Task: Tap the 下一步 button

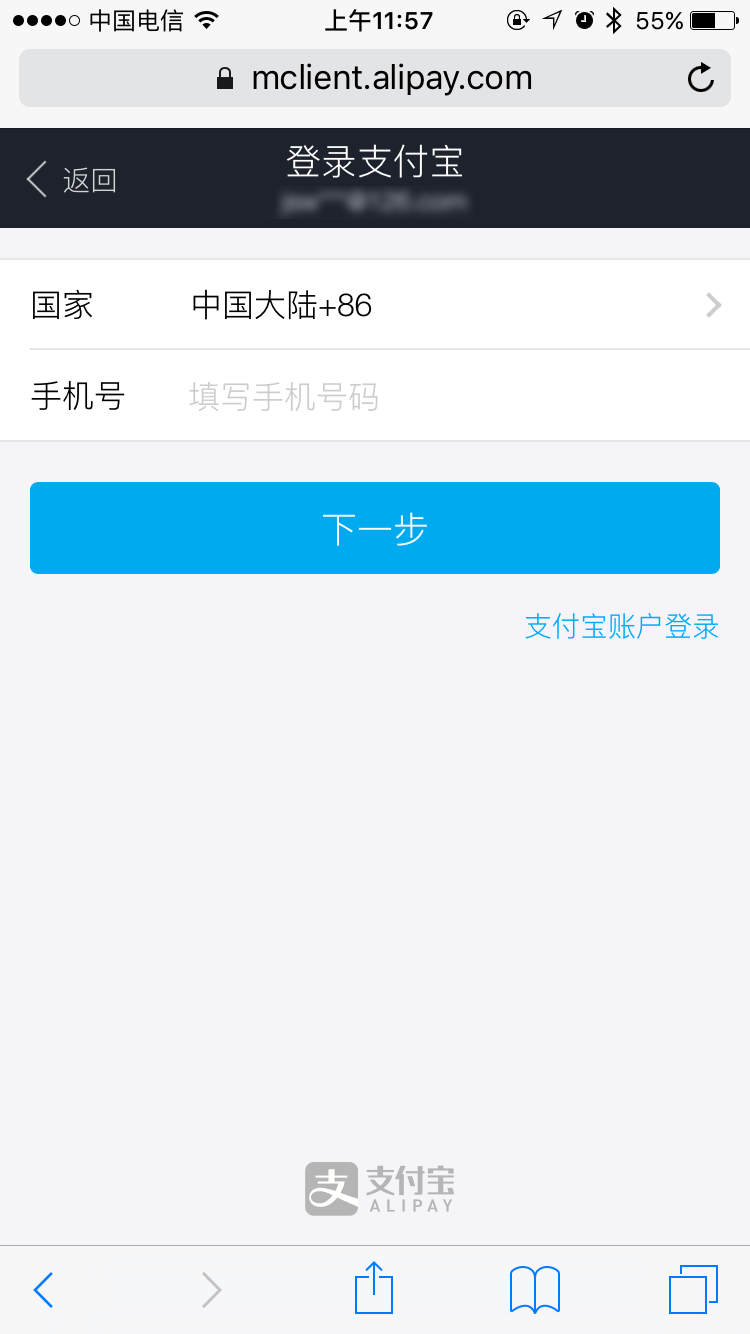Action: 375,528
